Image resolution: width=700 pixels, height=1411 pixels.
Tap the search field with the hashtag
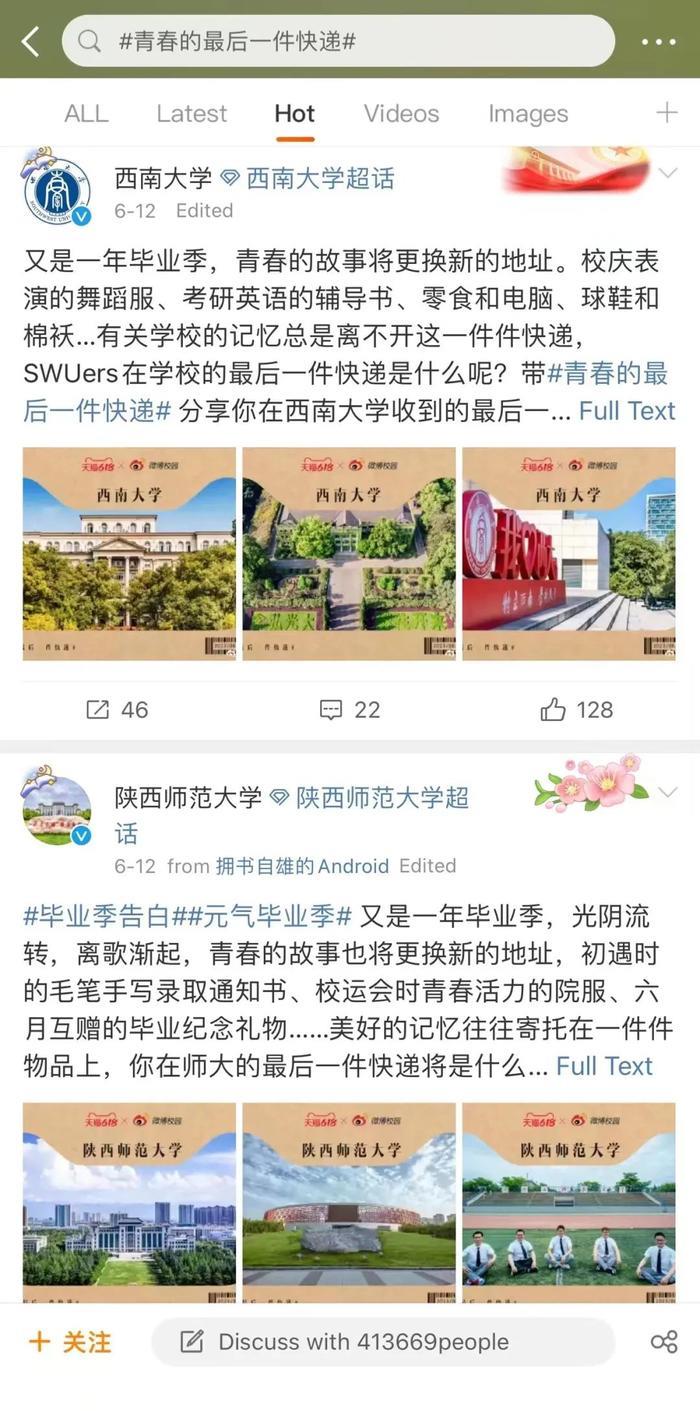tap(338, 42)
